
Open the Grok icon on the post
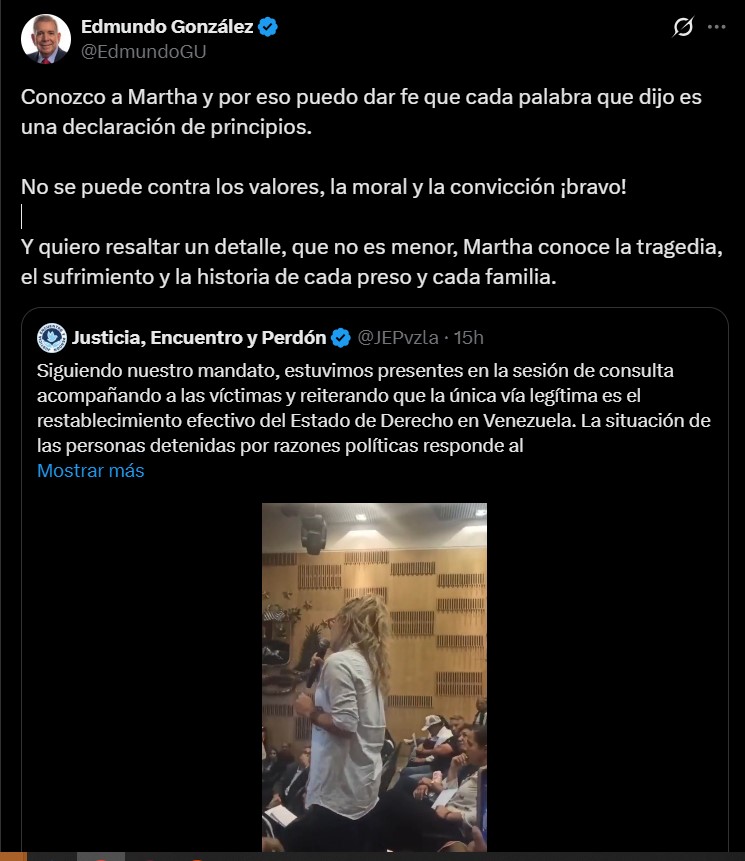point(683,28)
